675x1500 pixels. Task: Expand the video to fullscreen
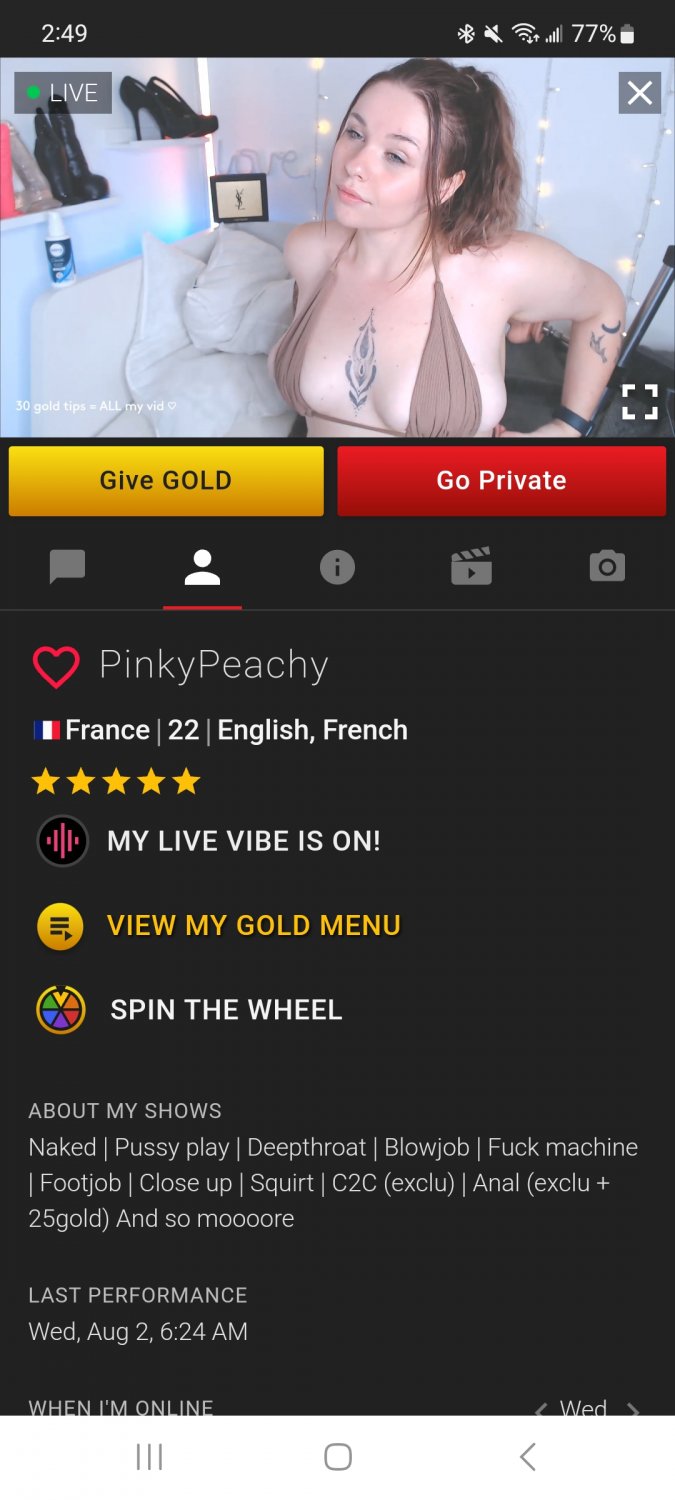pyautogui.click(x=639, y=401)
